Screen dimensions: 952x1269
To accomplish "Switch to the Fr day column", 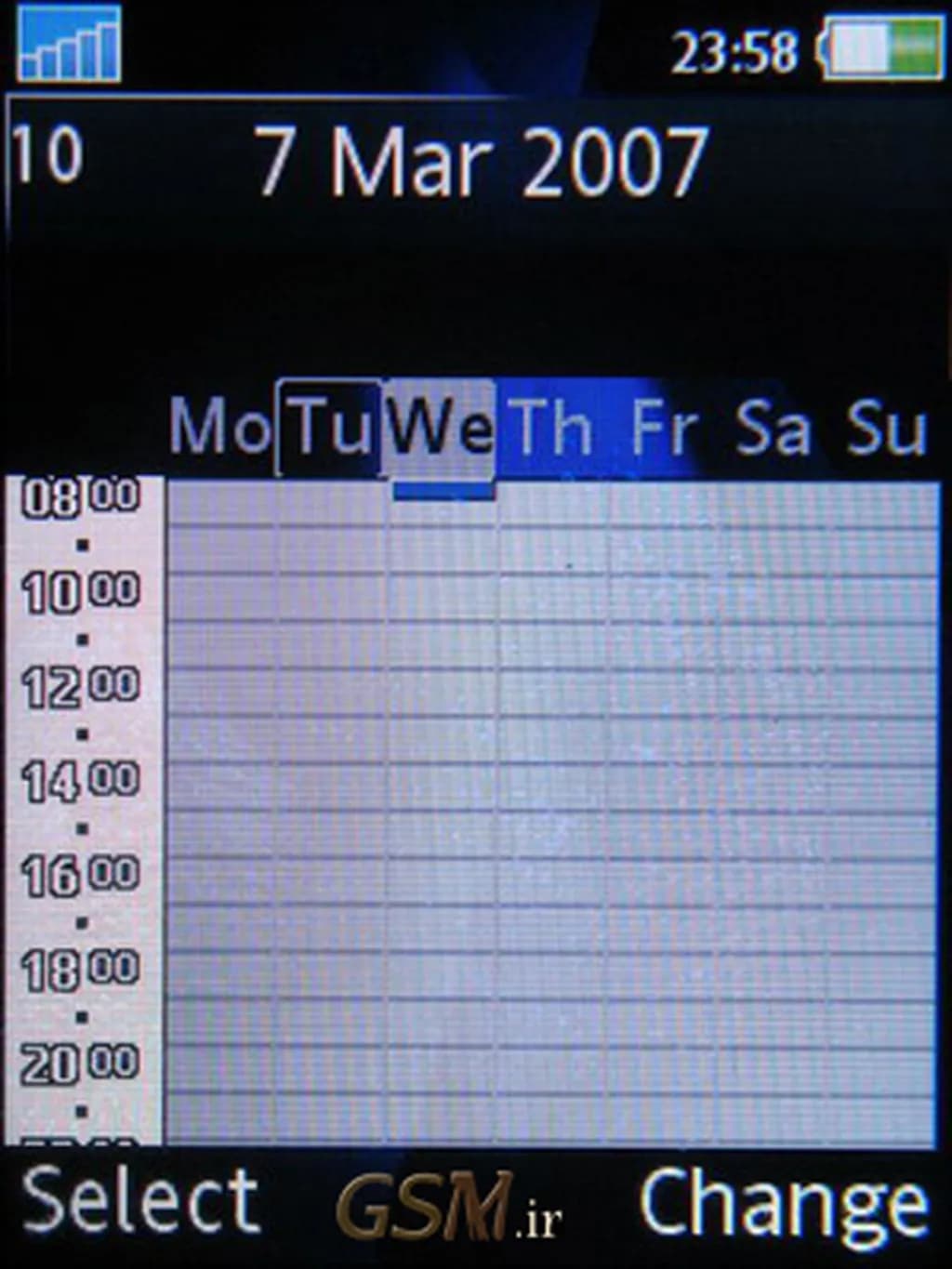I will pos(664,428).
